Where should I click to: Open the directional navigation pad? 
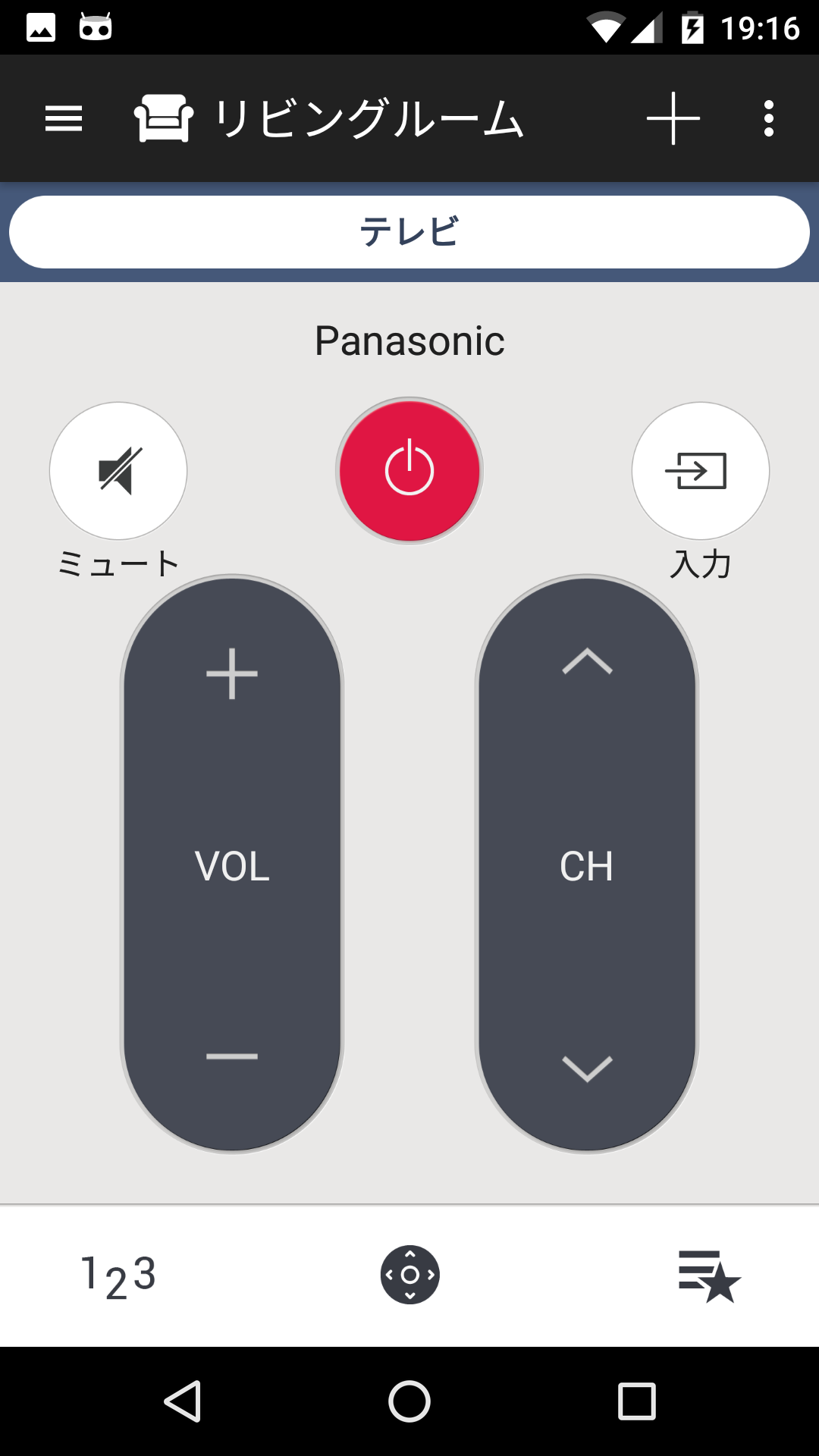[410, 1275]
